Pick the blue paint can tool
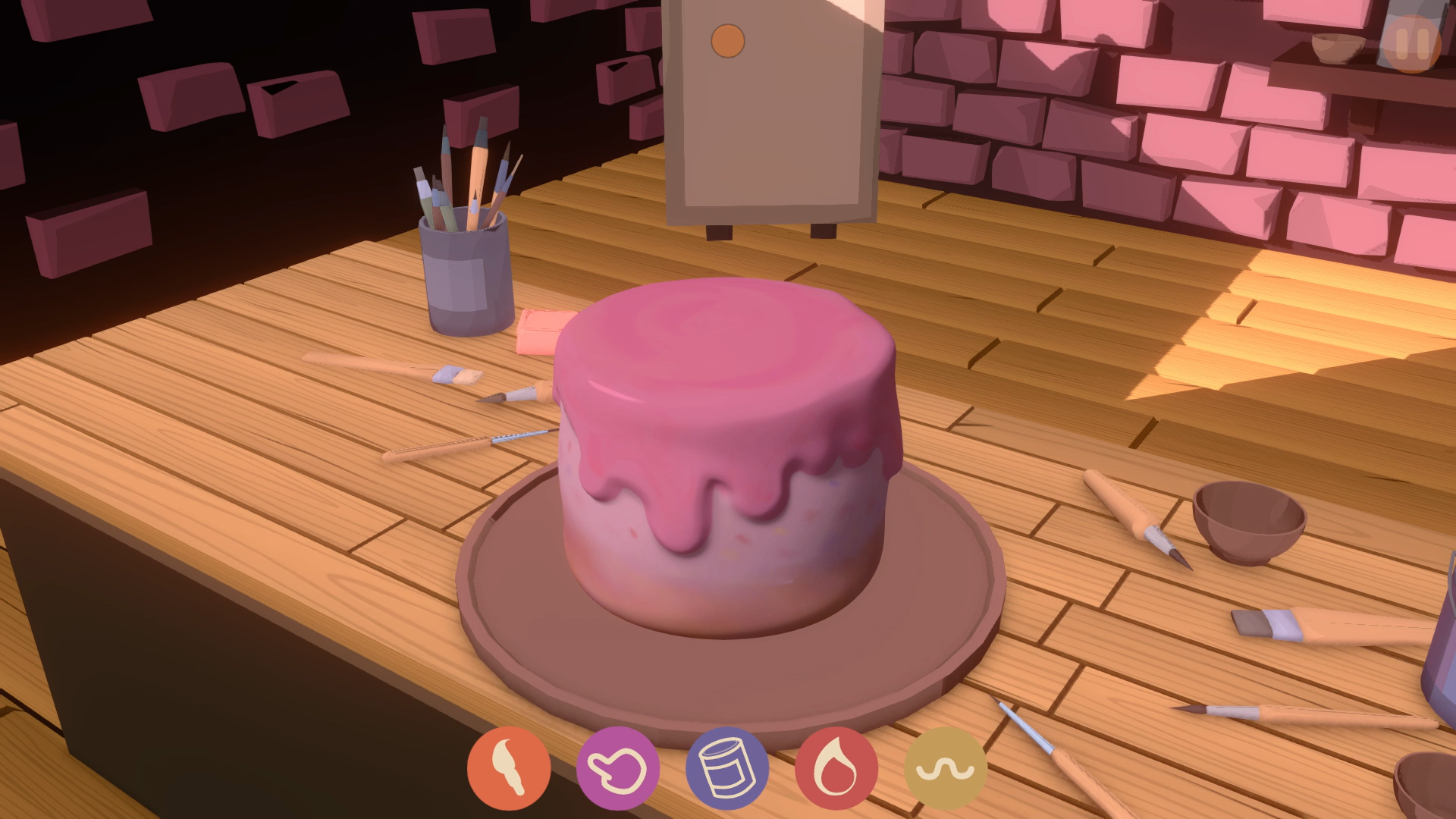This screenshot has width=1456, height=819. pyautogui.click(x=727, y=768)
